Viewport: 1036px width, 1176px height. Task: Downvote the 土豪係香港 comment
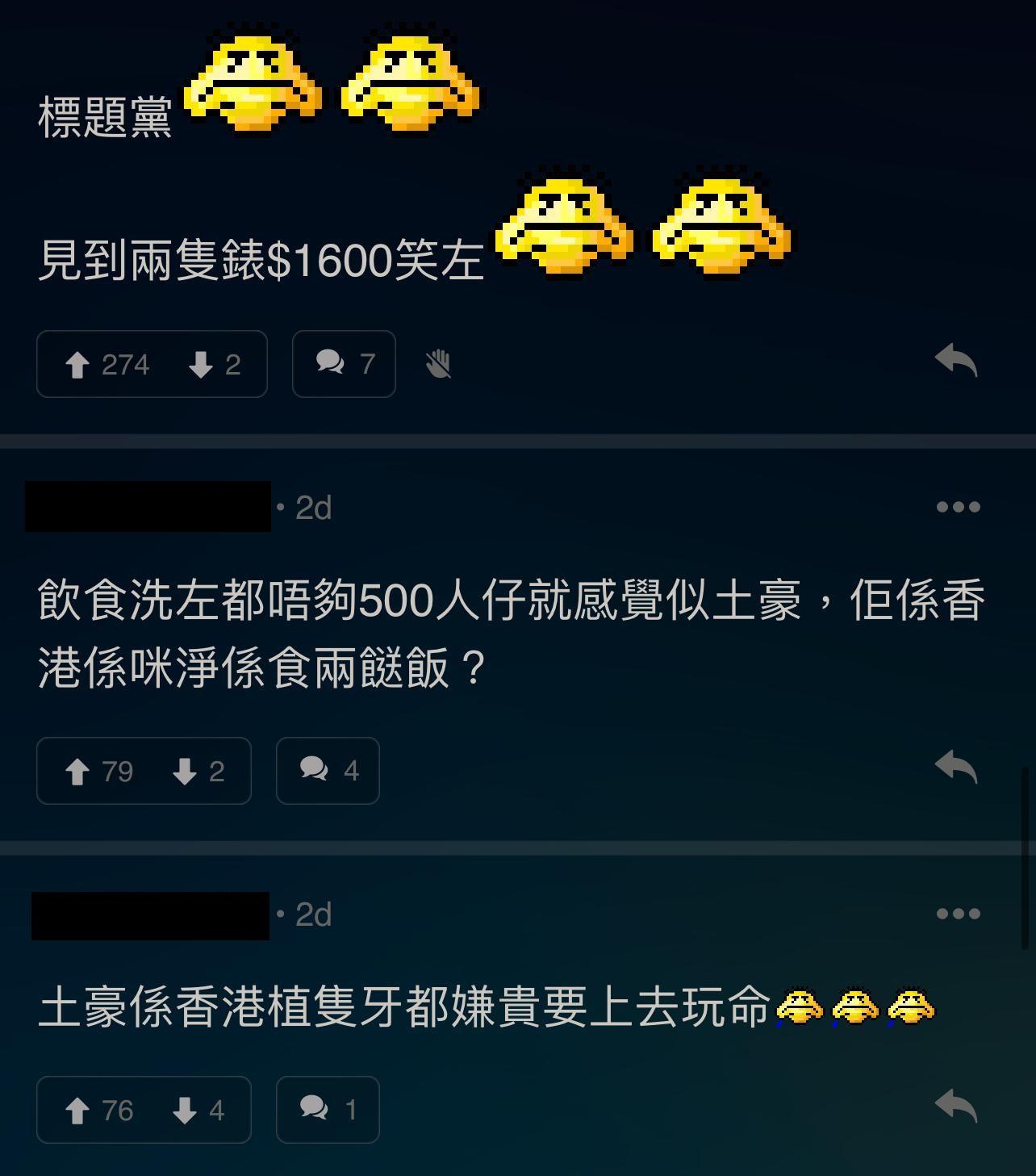click(x=198, y=1111)
